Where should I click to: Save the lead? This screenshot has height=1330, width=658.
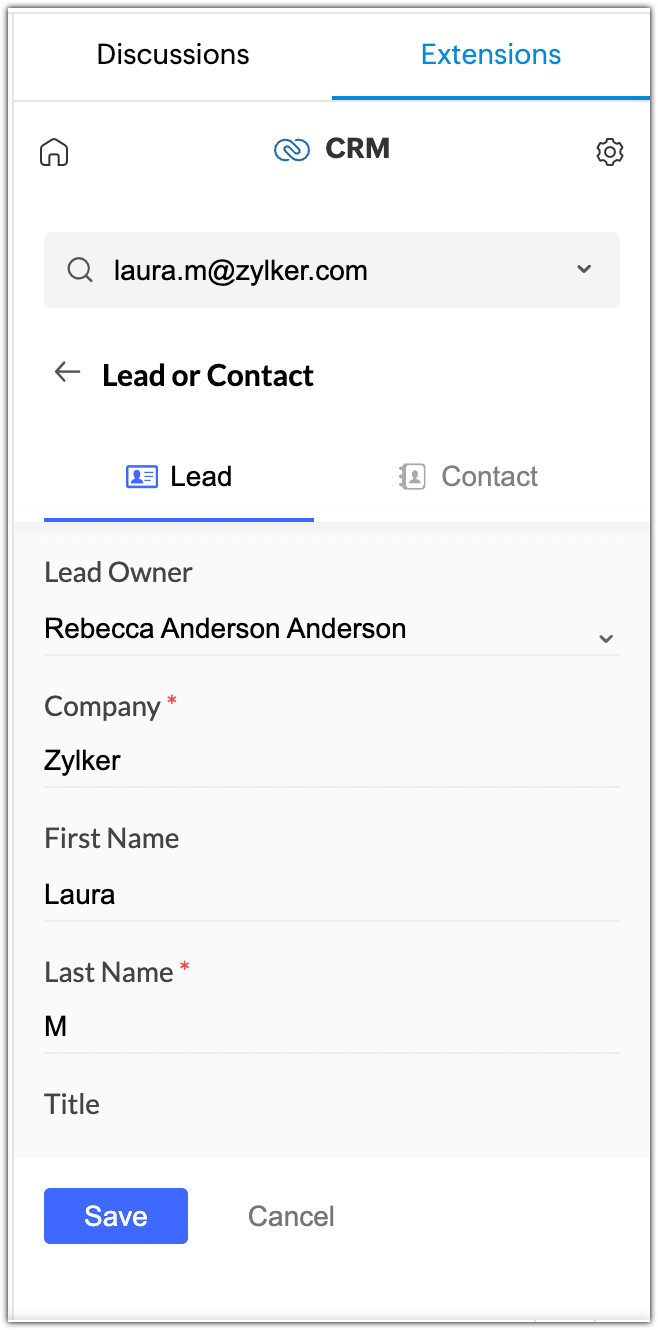(116, 1216)
